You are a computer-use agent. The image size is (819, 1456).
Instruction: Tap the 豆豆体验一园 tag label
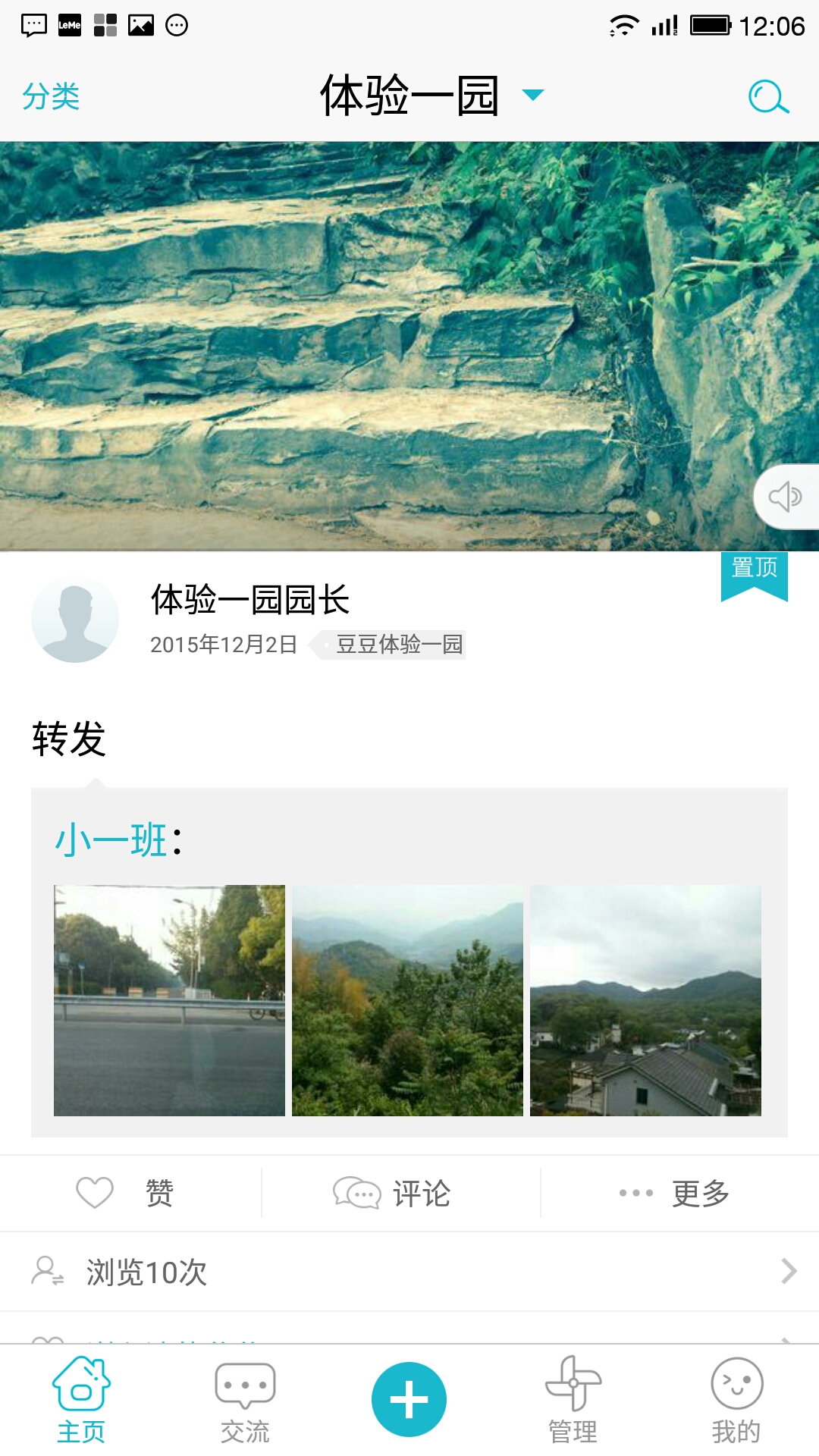tap(397, 645)
